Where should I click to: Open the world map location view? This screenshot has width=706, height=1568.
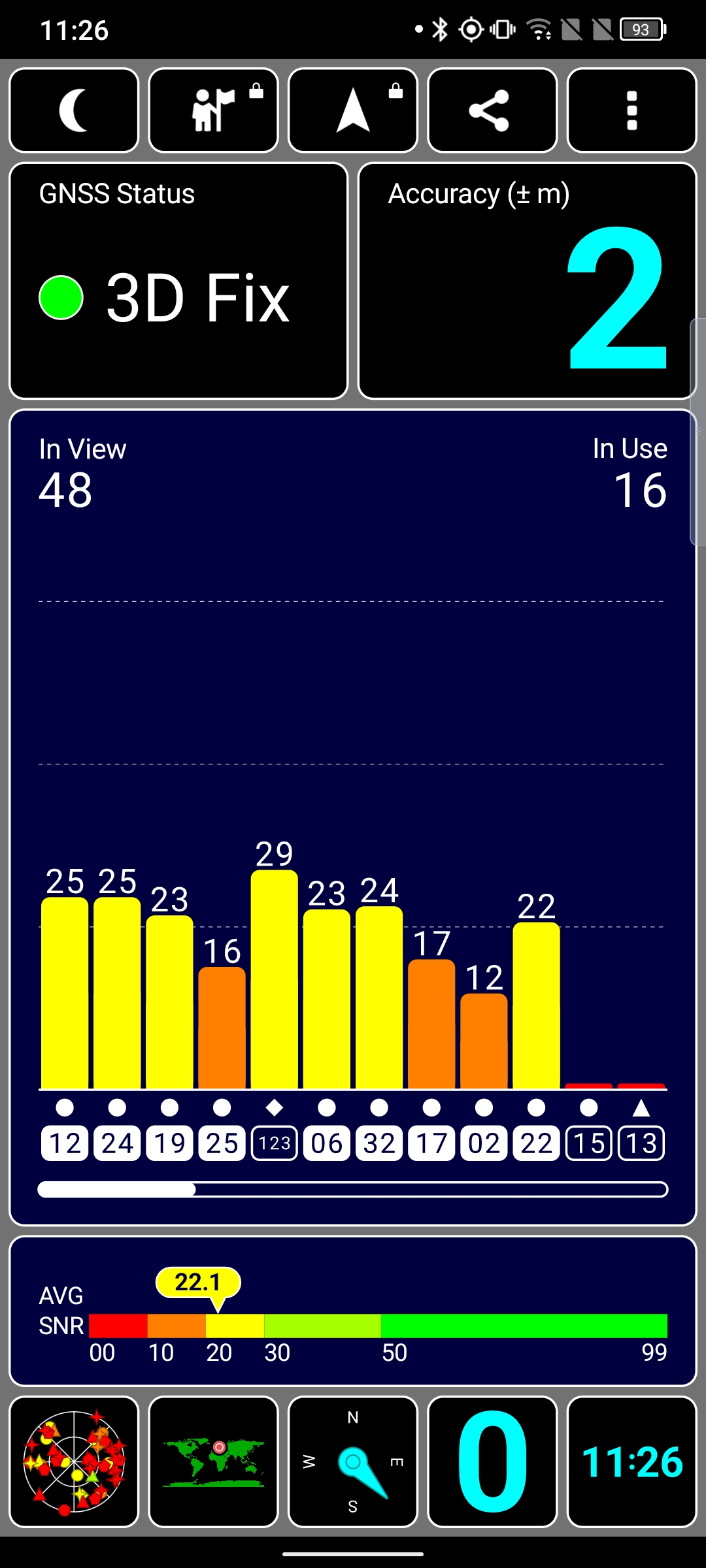214,1462
